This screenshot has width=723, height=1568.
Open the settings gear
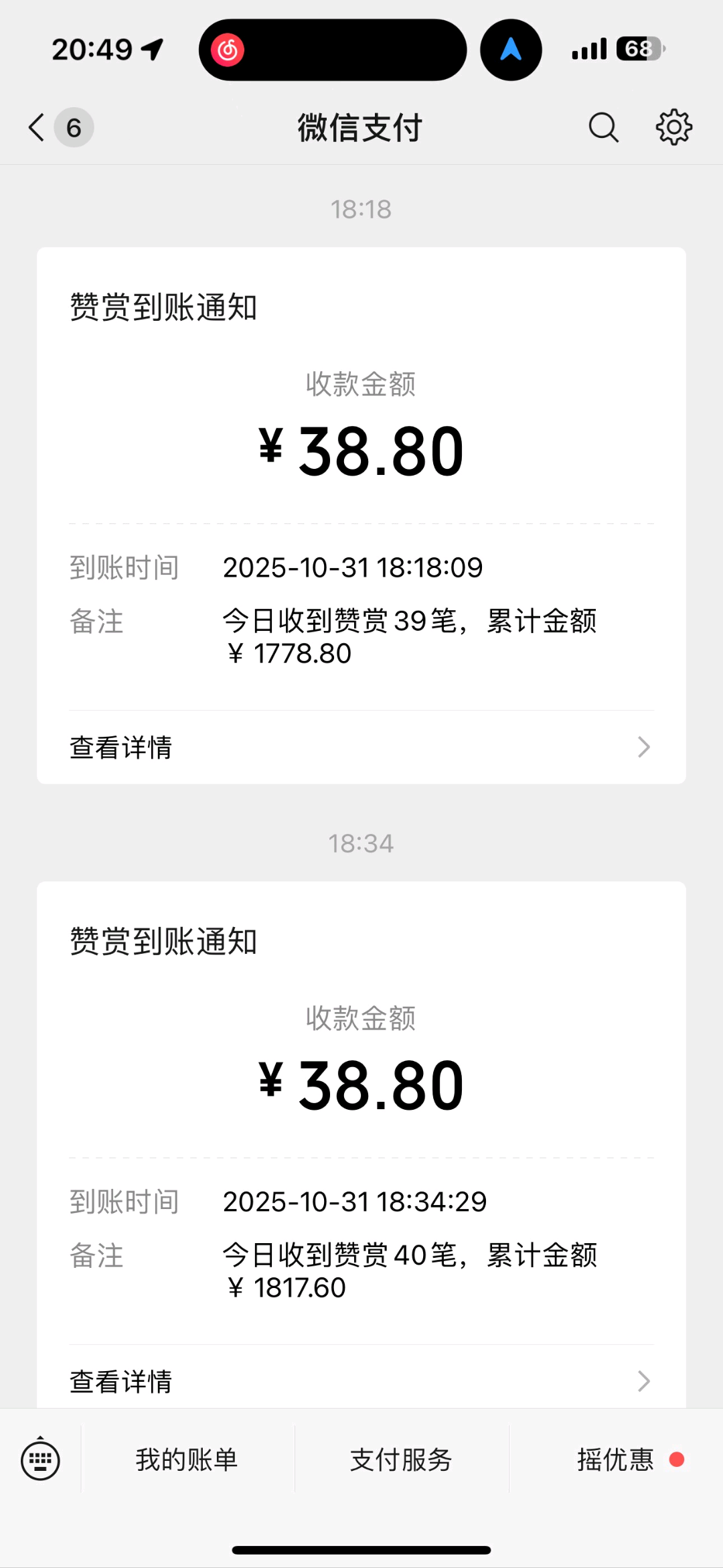coord(673,127)
